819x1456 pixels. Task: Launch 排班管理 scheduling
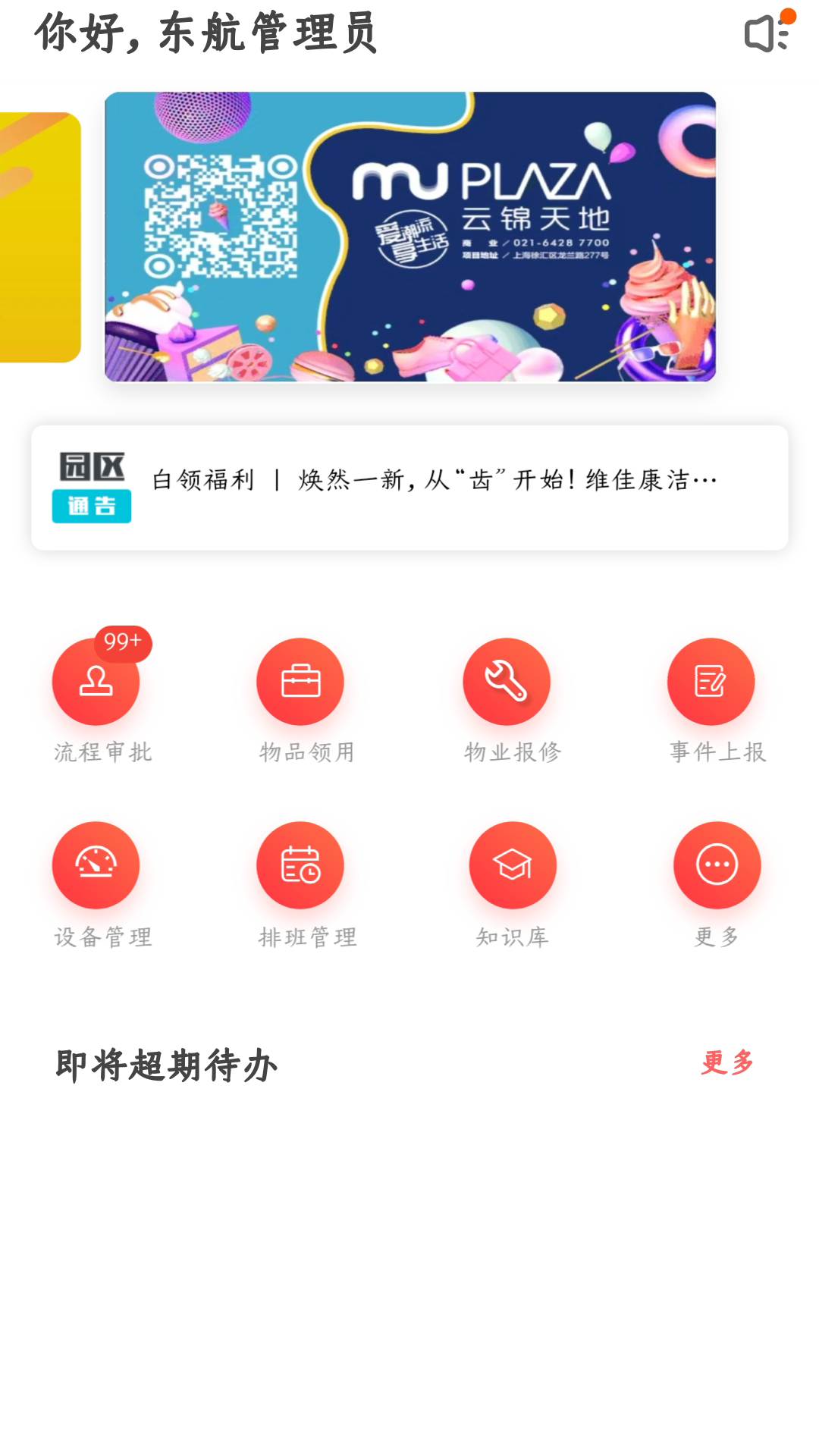coord(300,865)
